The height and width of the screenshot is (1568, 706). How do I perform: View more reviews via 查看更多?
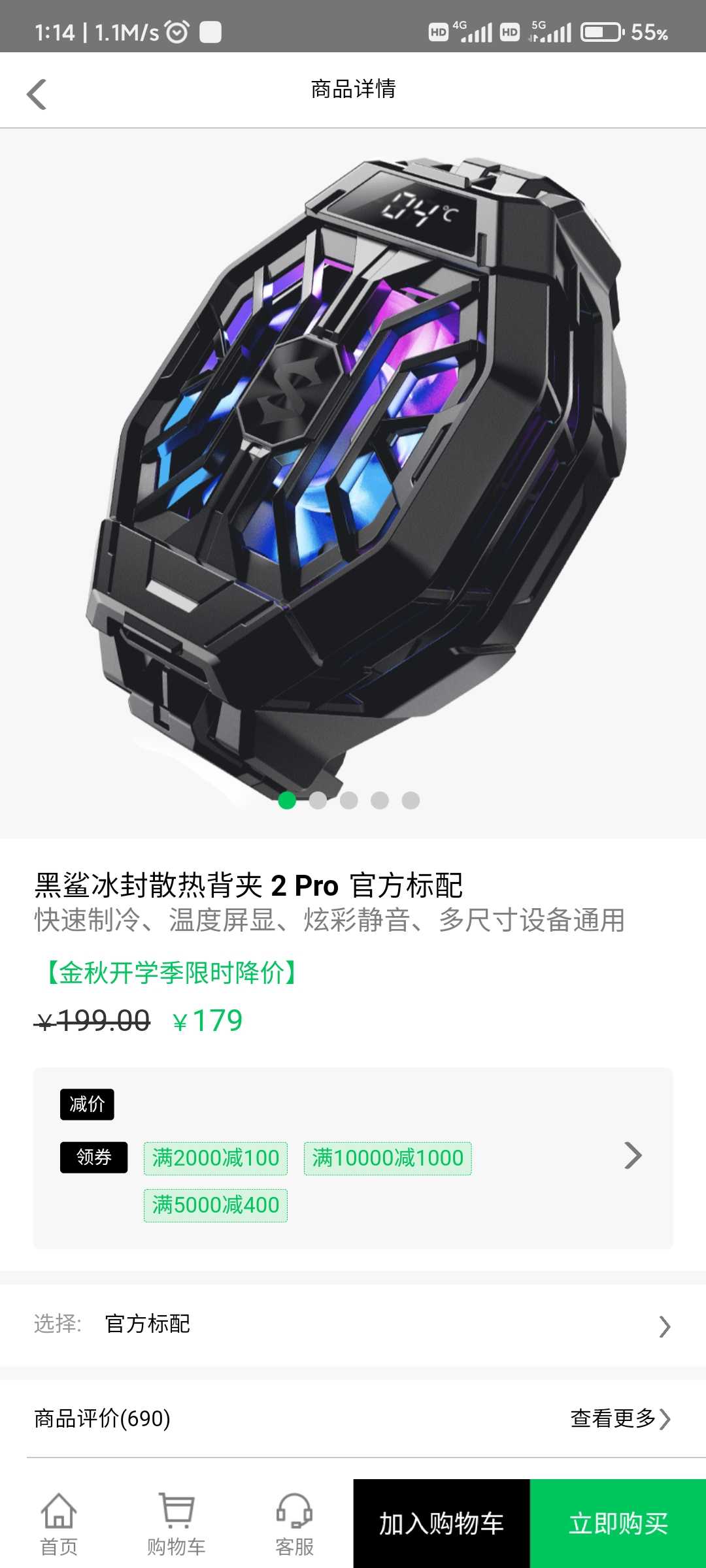coord(620,1418)
